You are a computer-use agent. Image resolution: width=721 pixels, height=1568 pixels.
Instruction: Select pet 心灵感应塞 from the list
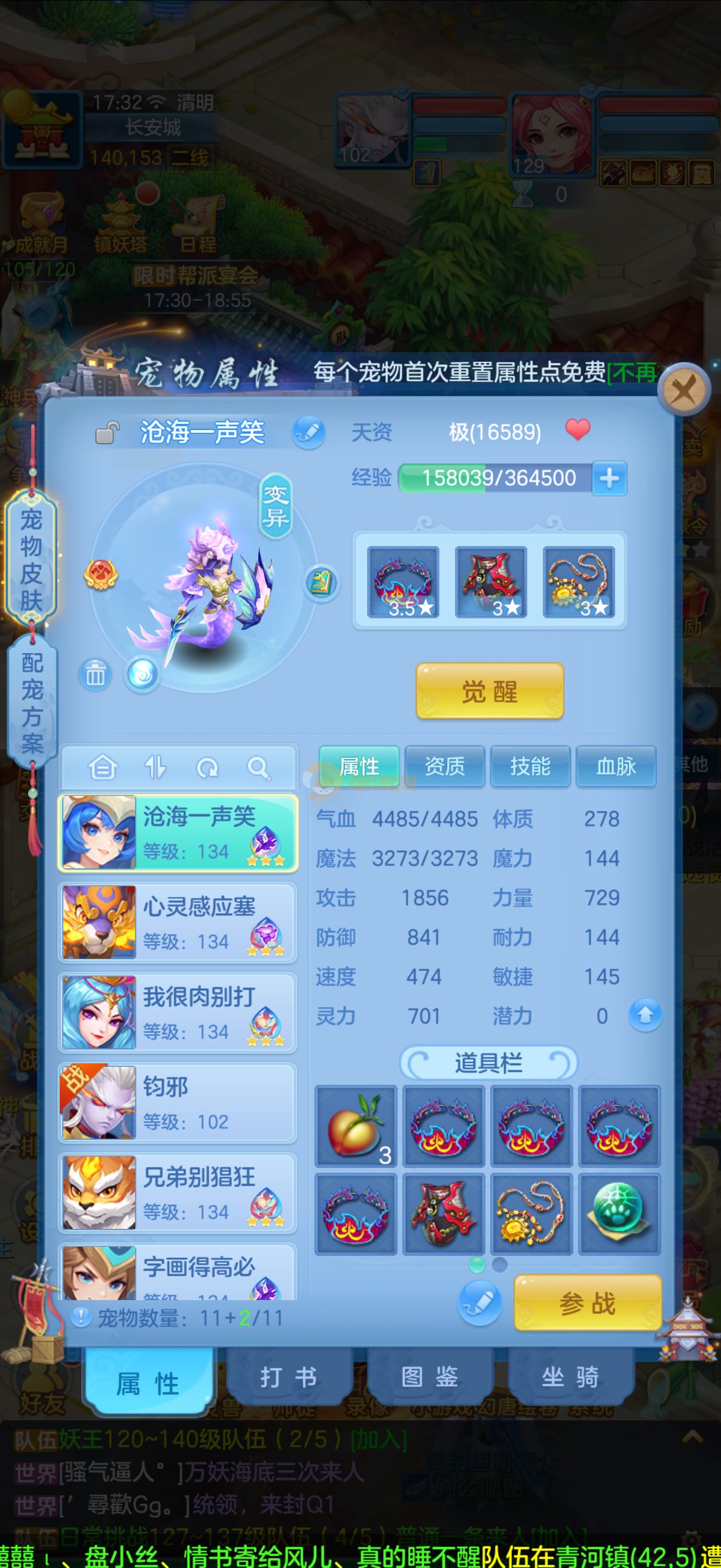click(x=178, y=922)
